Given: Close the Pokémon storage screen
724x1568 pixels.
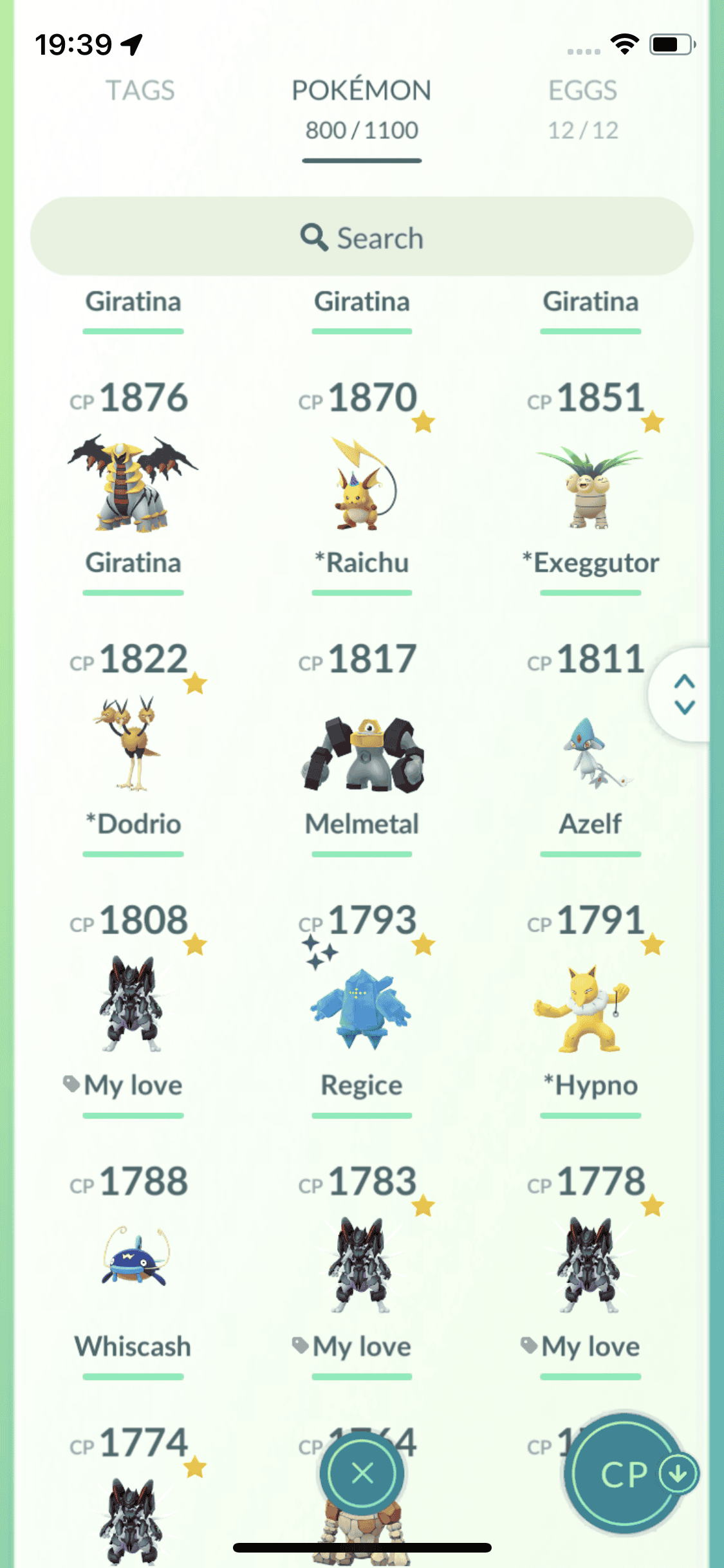Looking at the screenshot, I should pos(362,1473).
